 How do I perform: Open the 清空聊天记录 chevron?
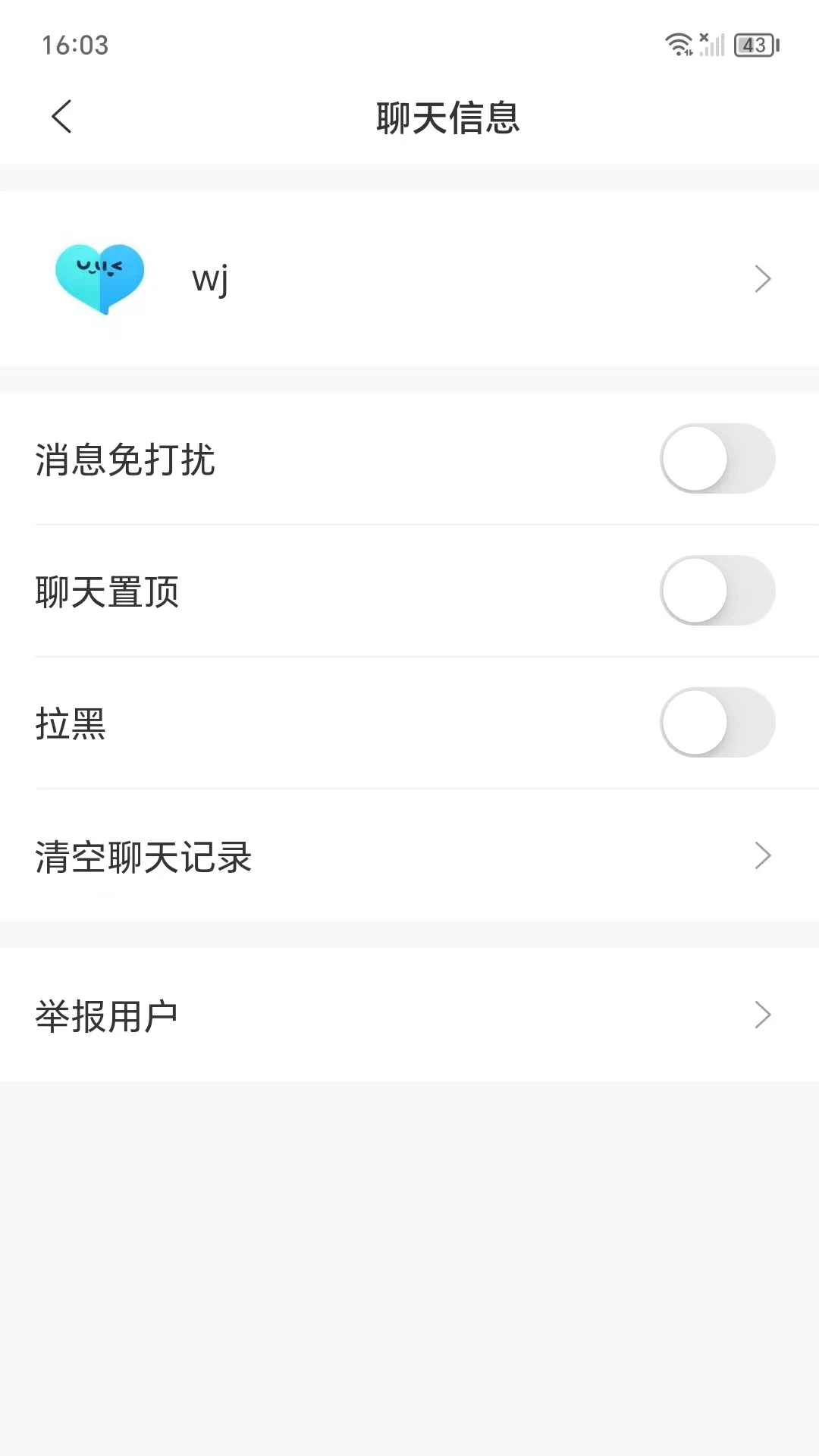tap(764, 856)
